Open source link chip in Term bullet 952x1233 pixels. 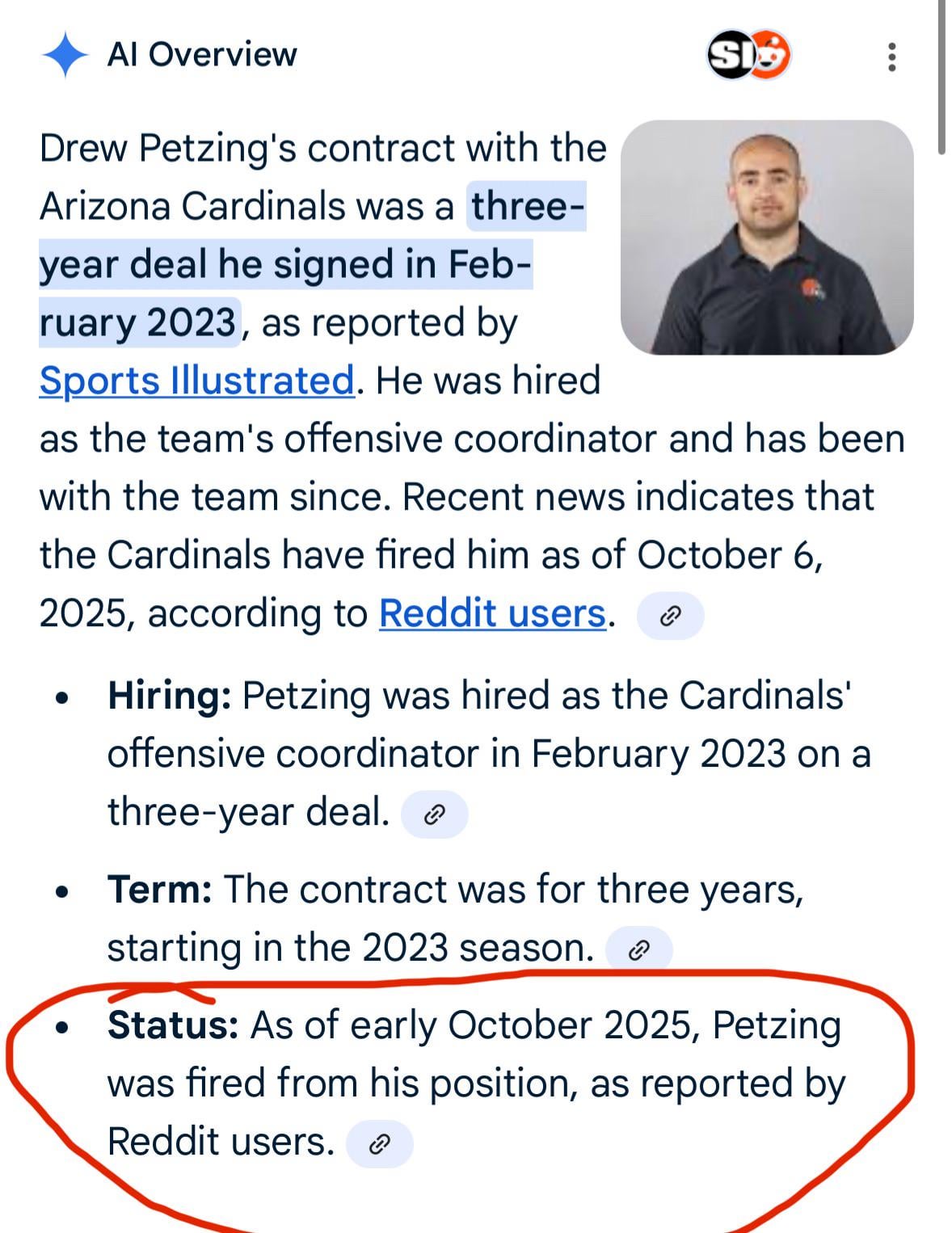tap(638, 950)
